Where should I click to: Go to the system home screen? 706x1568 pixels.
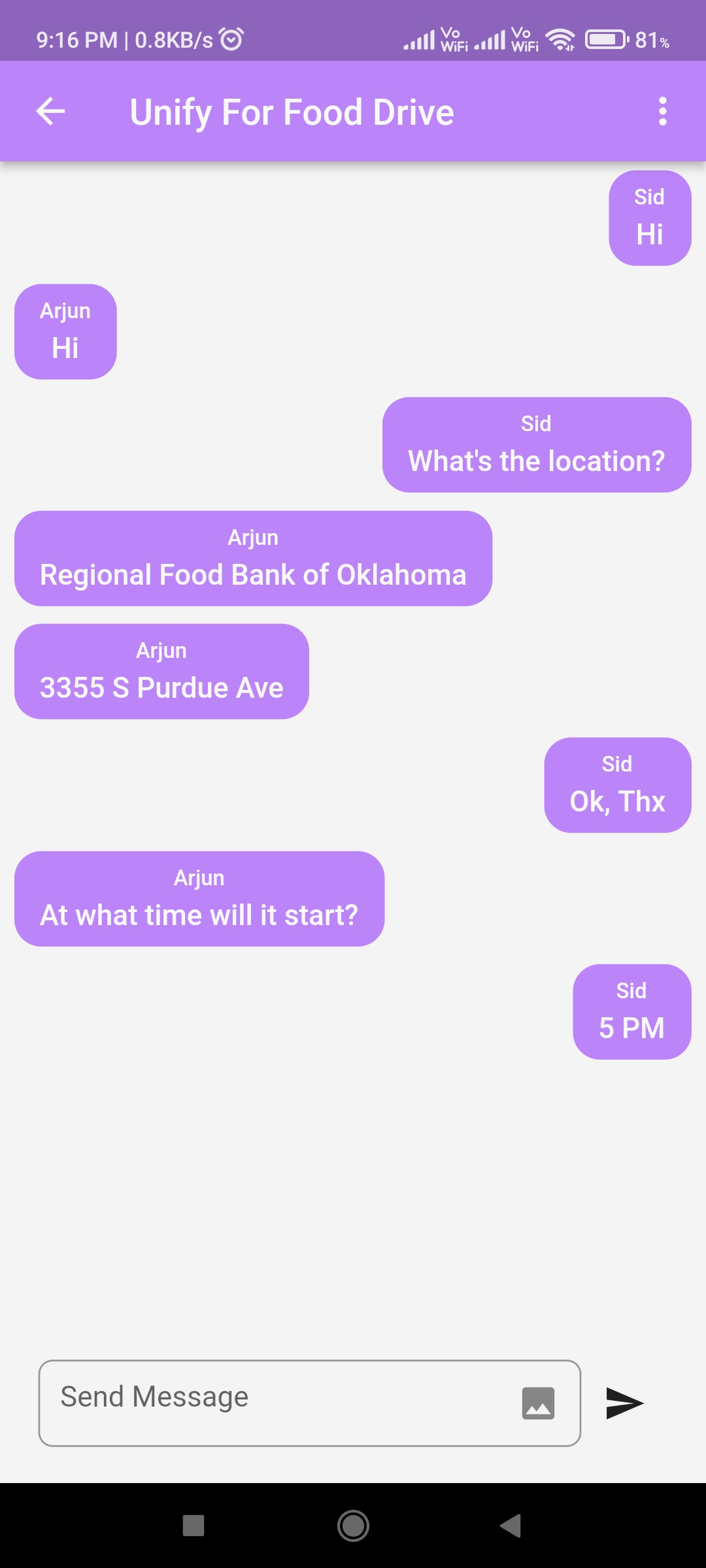click(353, 1526)
